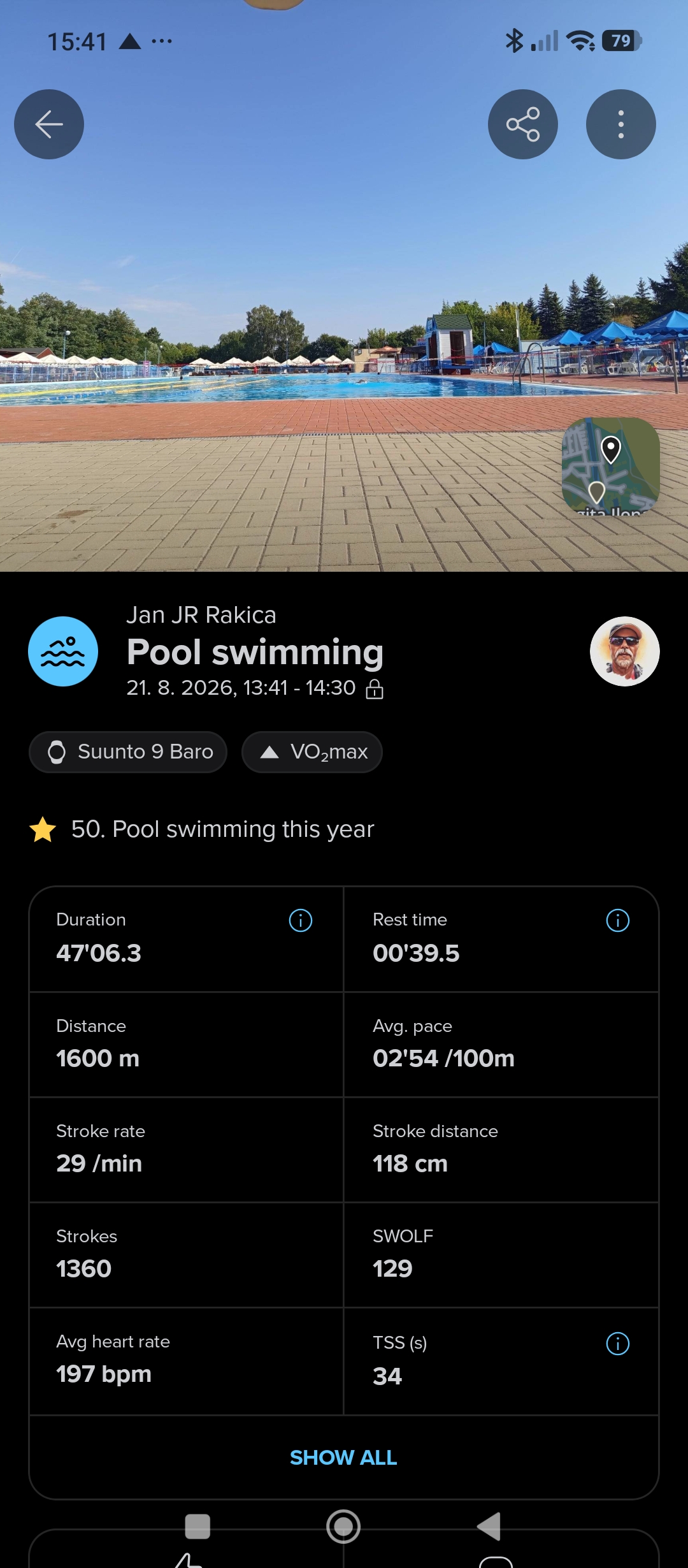This screenshot has height=1568, width=688.
Task: Open recent apps from navigation bar
Action: point(197,1527)
